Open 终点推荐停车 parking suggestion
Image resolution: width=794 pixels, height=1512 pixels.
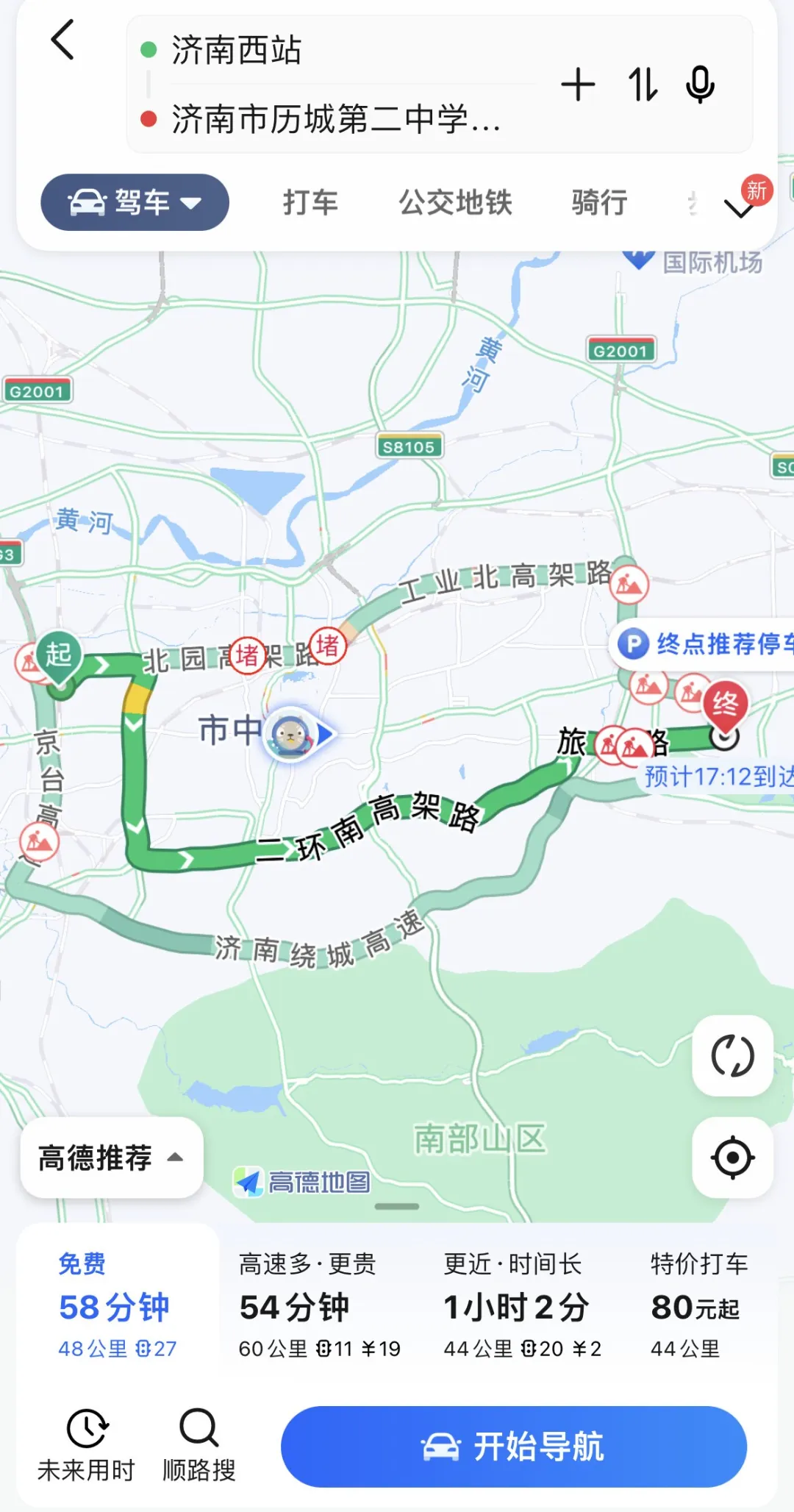pyautogui.click(x=703, y=643)
